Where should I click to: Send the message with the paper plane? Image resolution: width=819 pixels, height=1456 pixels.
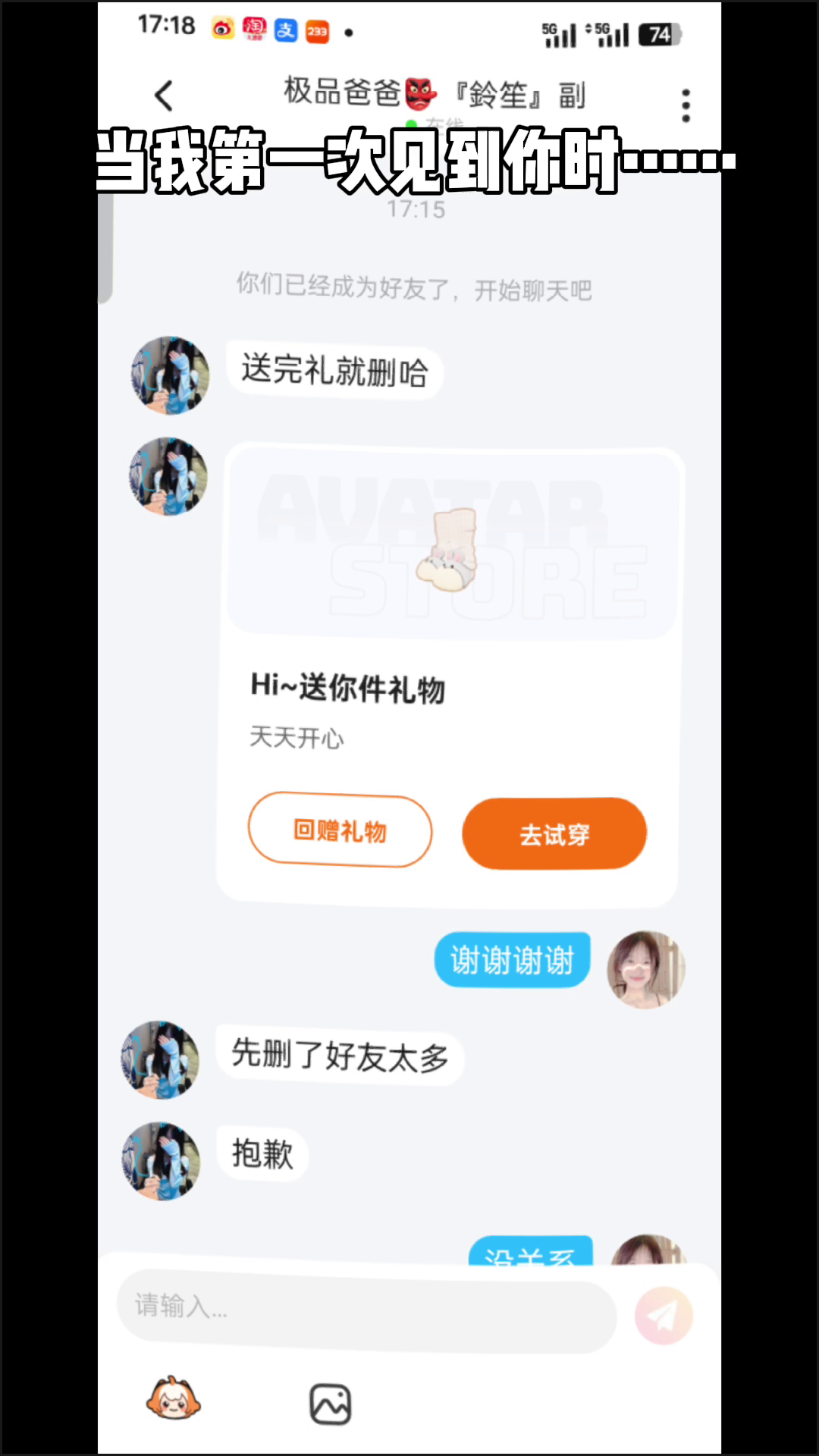pos(664,1316)
